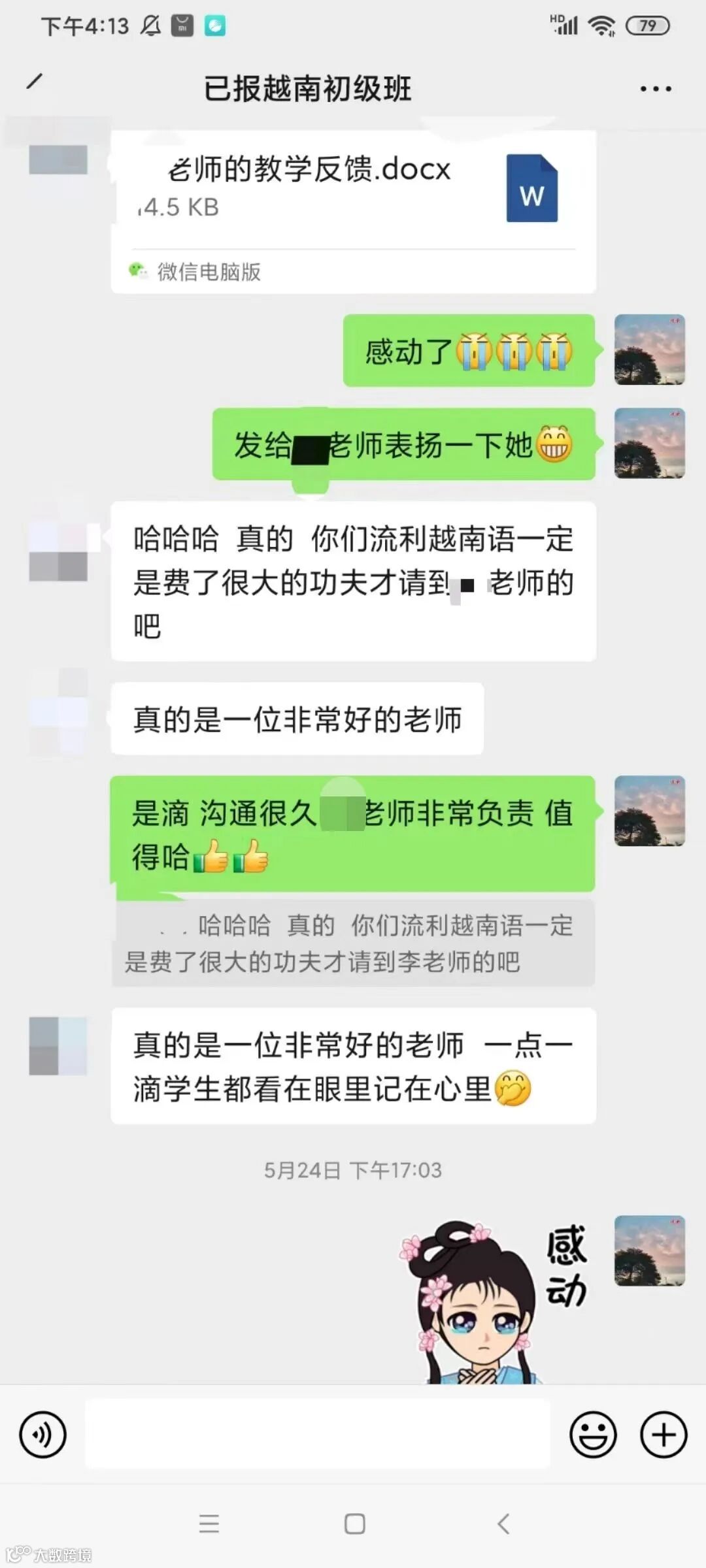706x1568 pixels.
Task: Tap the Android back navigation button
Action: pos(503,1522)
